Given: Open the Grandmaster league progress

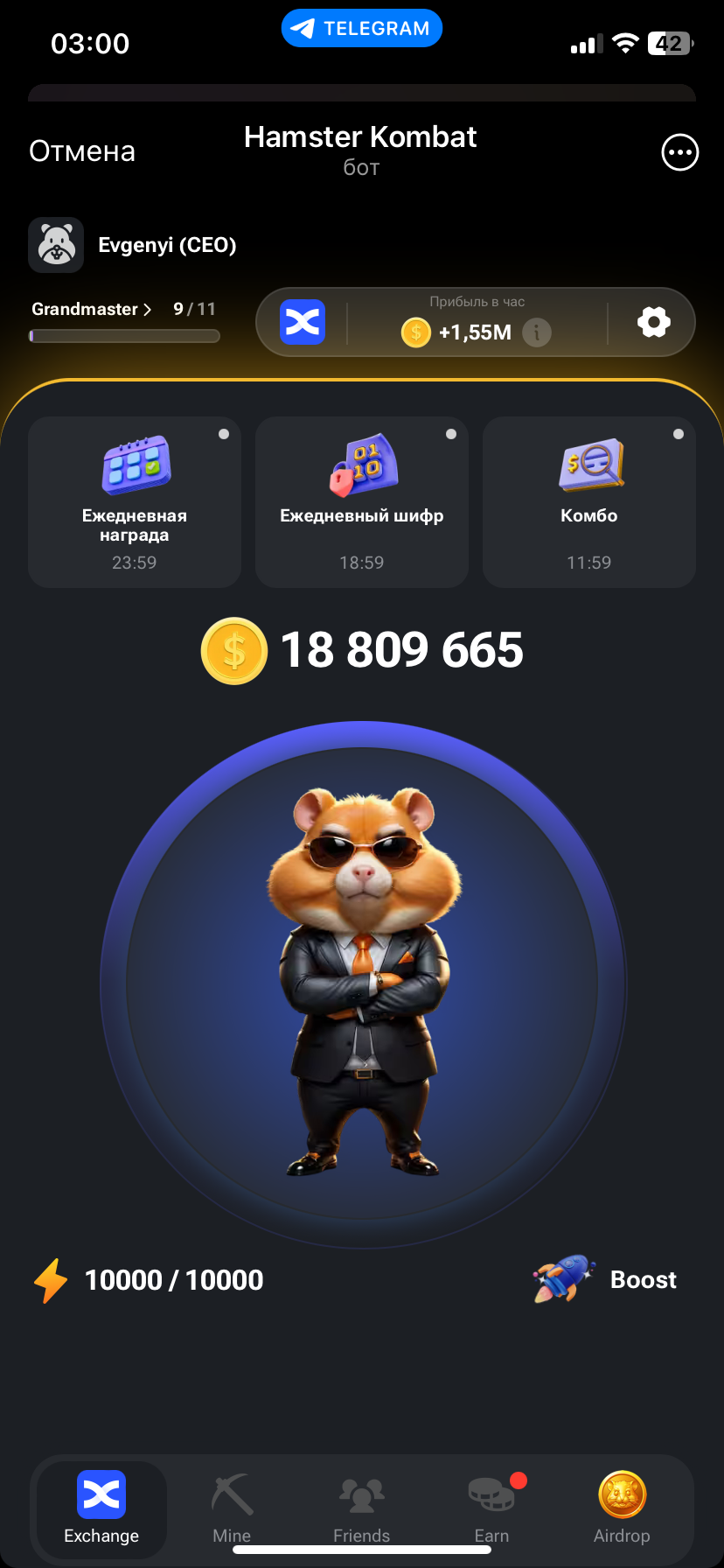Looking at the screenshot, I should 92,309.
